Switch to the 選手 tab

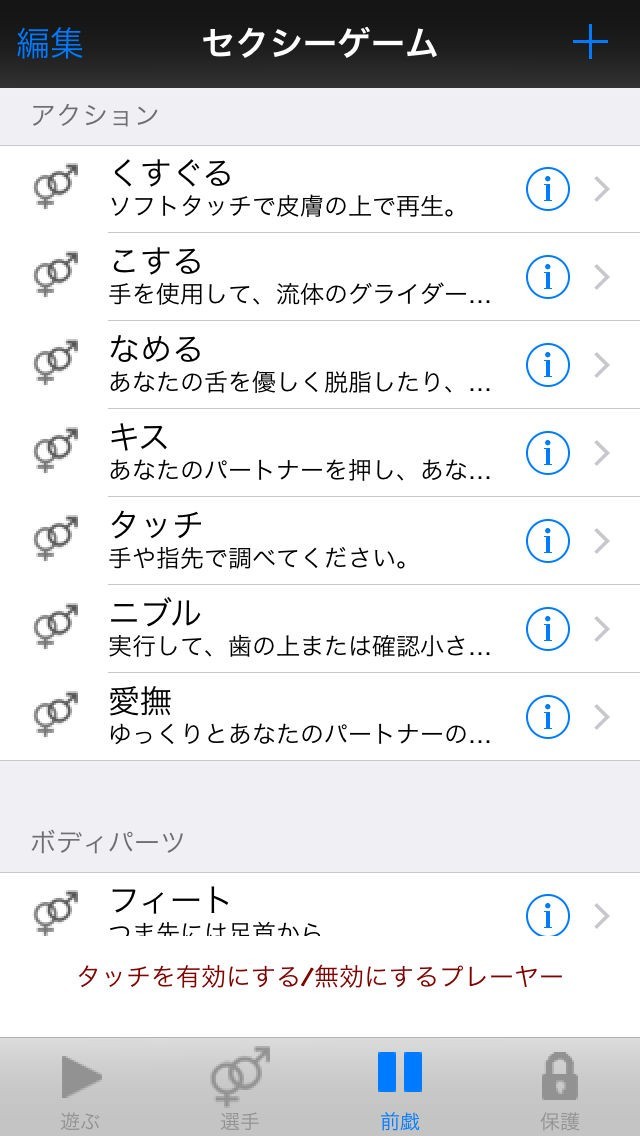coord(240,1088)
